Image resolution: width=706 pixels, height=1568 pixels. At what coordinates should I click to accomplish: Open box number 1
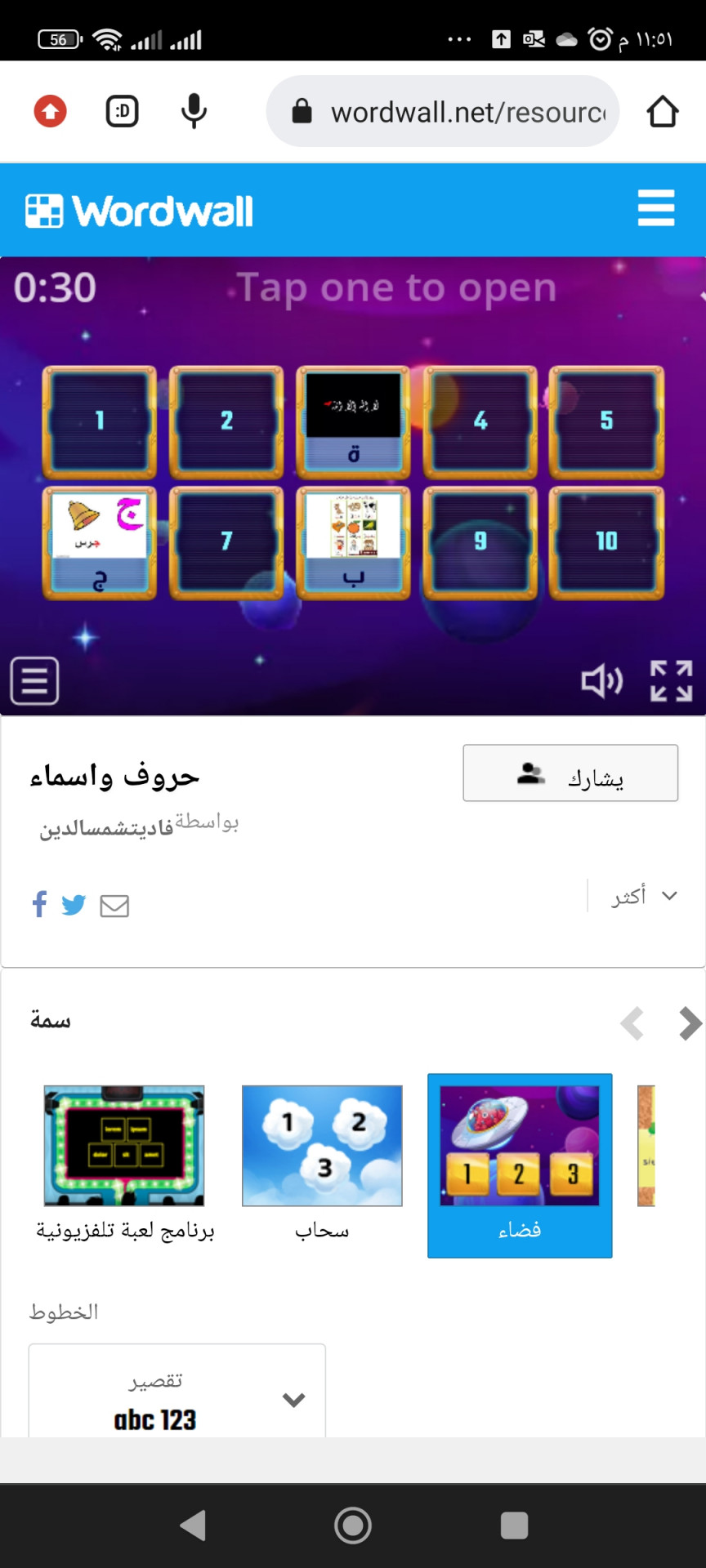100,421
